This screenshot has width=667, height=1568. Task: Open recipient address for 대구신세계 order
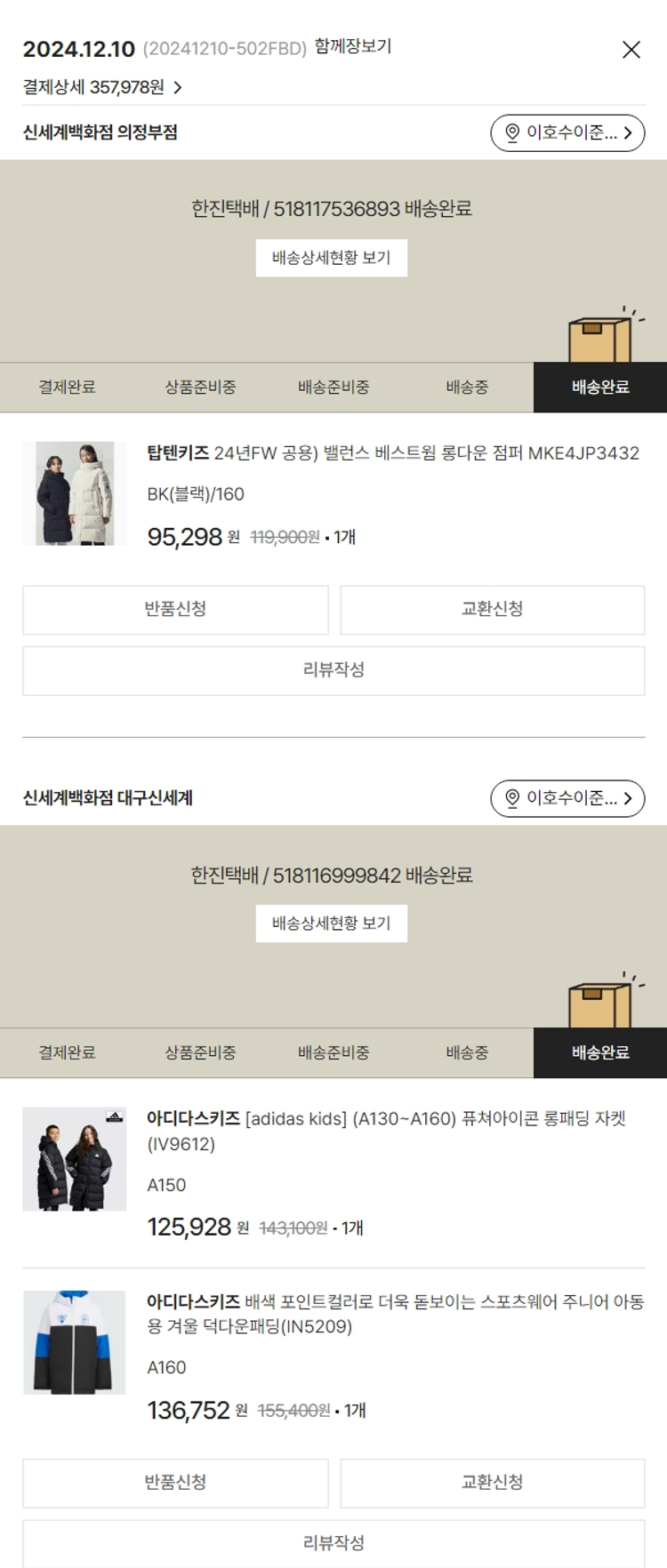click(x=567, y=798)
